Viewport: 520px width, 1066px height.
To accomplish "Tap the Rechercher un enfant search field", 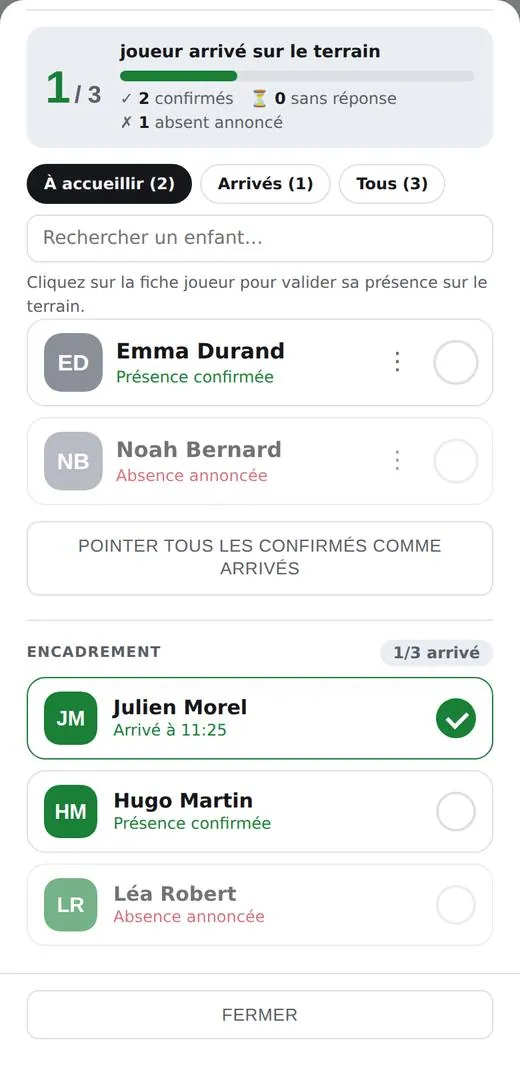I will click(260, 238).
